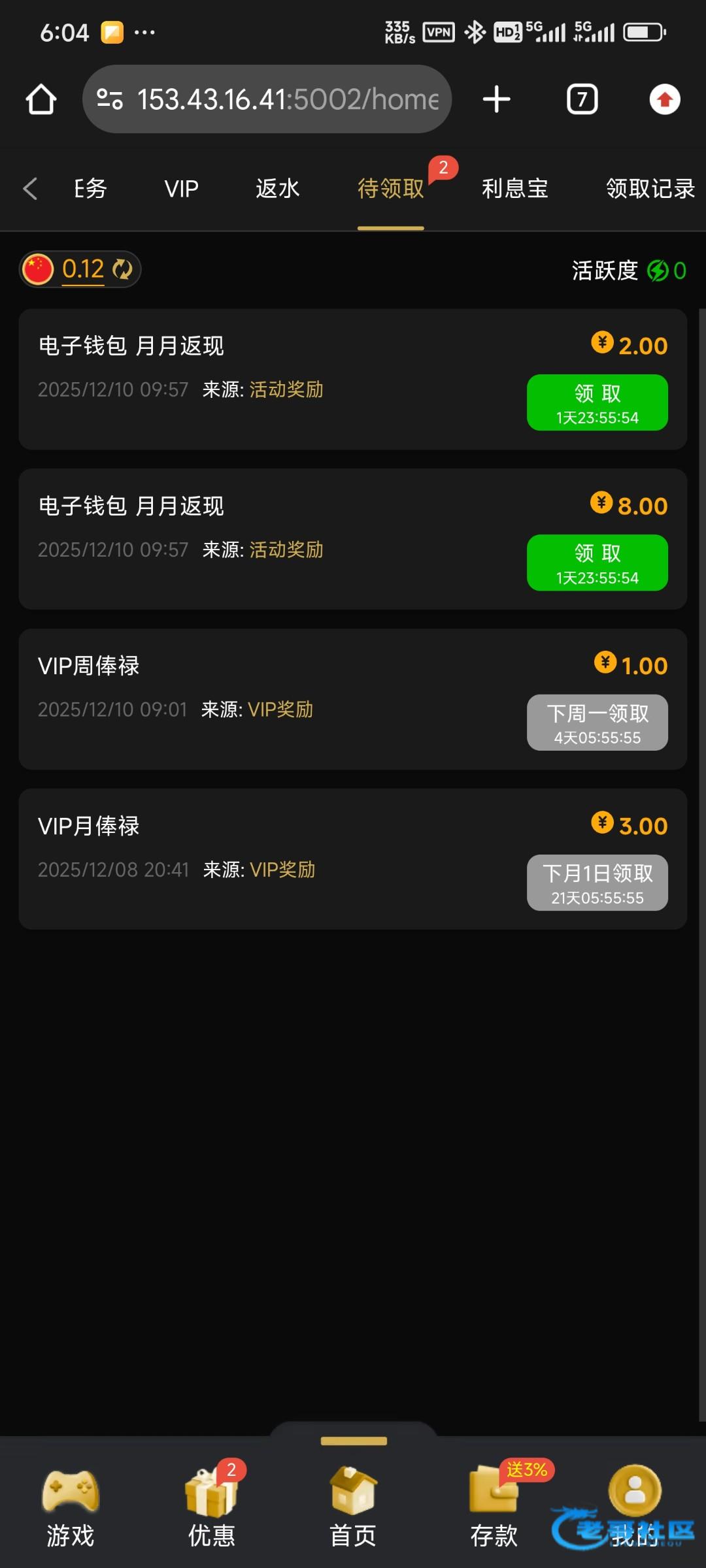The image size is (706, 1568).
Task: Go to the browser home page
Action: pyautogui.click(x=41, y=99)
